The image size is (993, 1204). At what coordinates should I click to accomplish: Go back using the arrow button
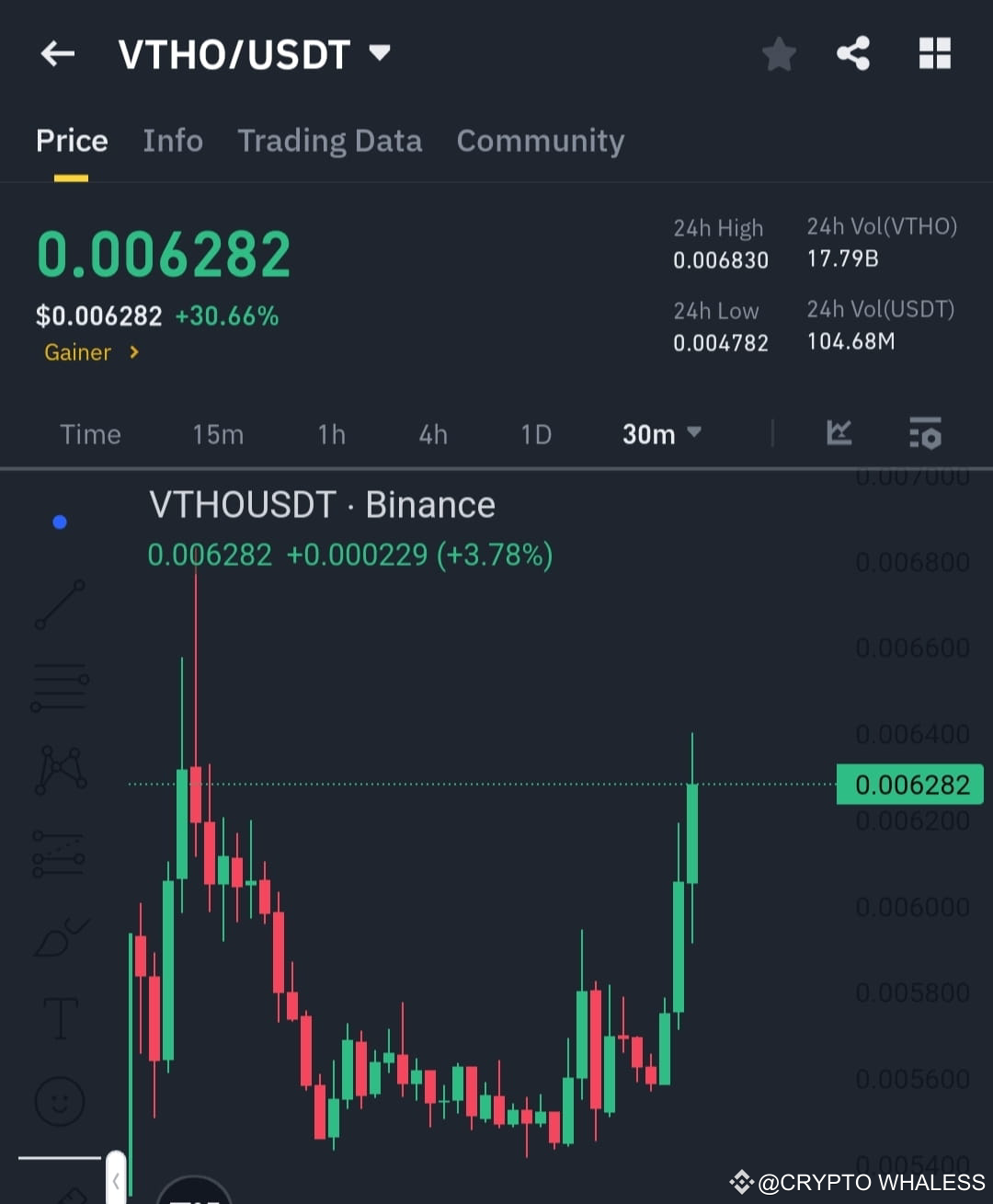click(x=57, y=53)
